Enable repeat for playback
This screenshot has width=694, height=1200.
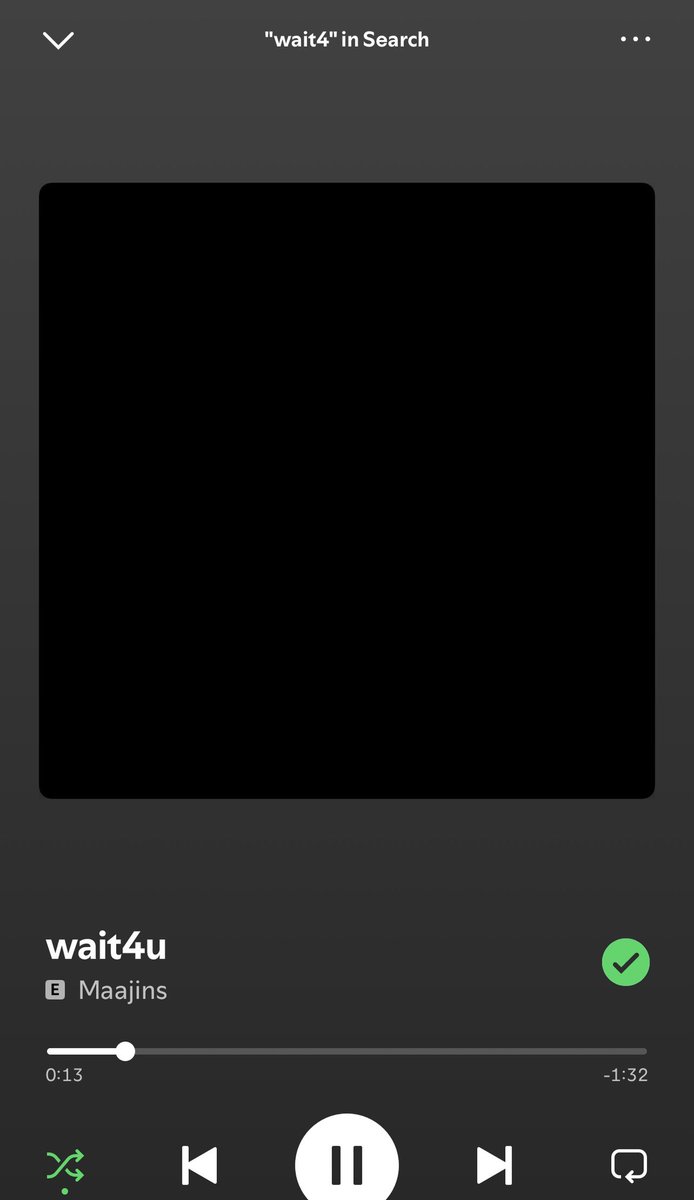tap(629, 1166)
